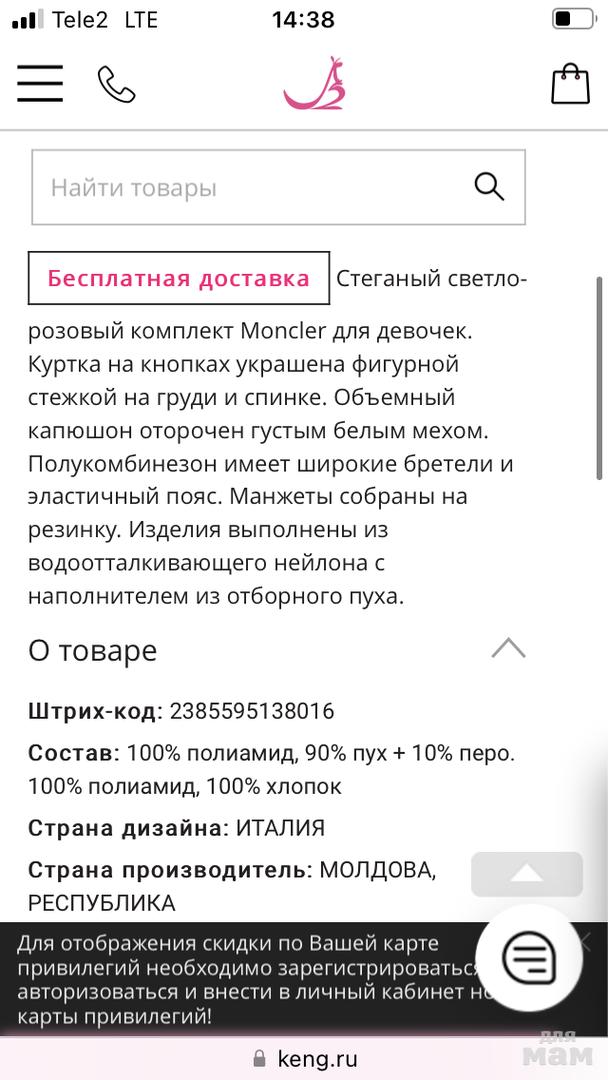Tap the Keng logo to go home
The width and height of the screenshot is (608, 1080).
313,84
